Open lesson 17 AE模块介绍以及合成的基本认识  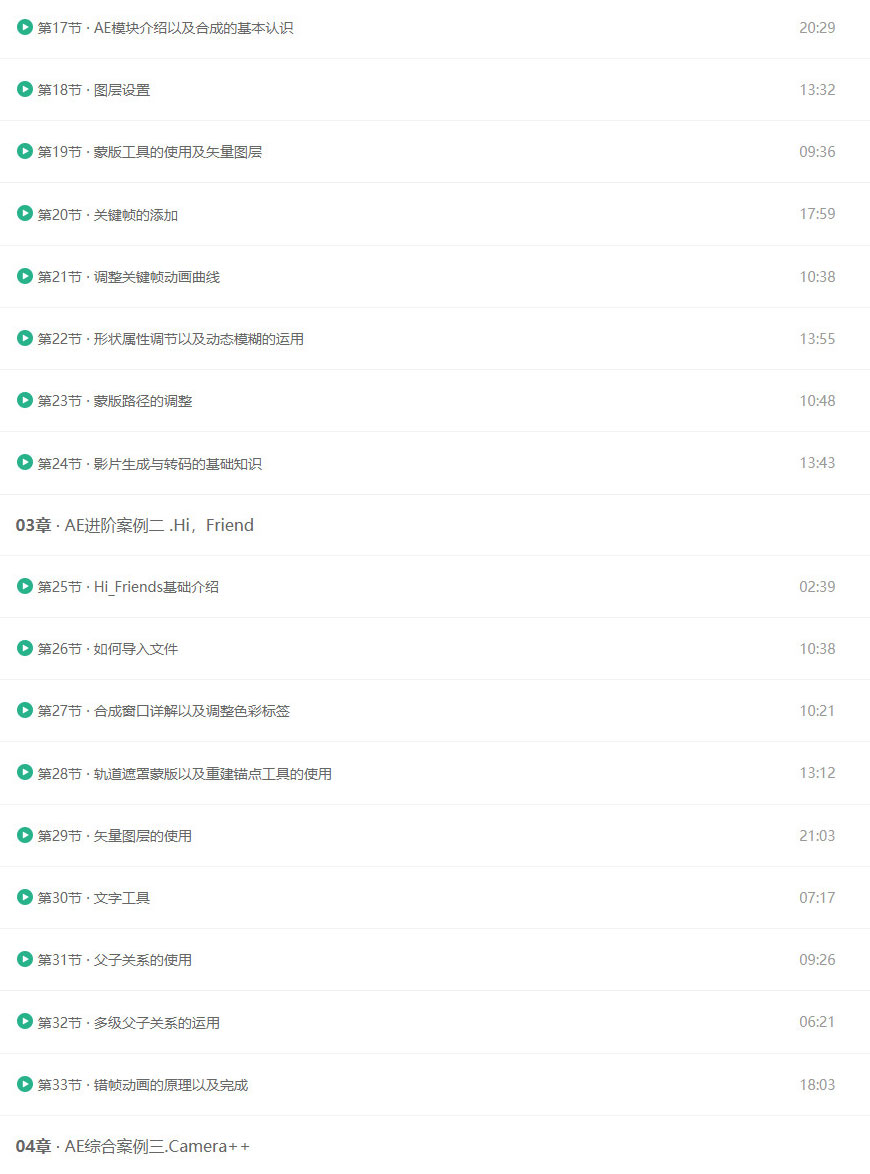[165, 28]
